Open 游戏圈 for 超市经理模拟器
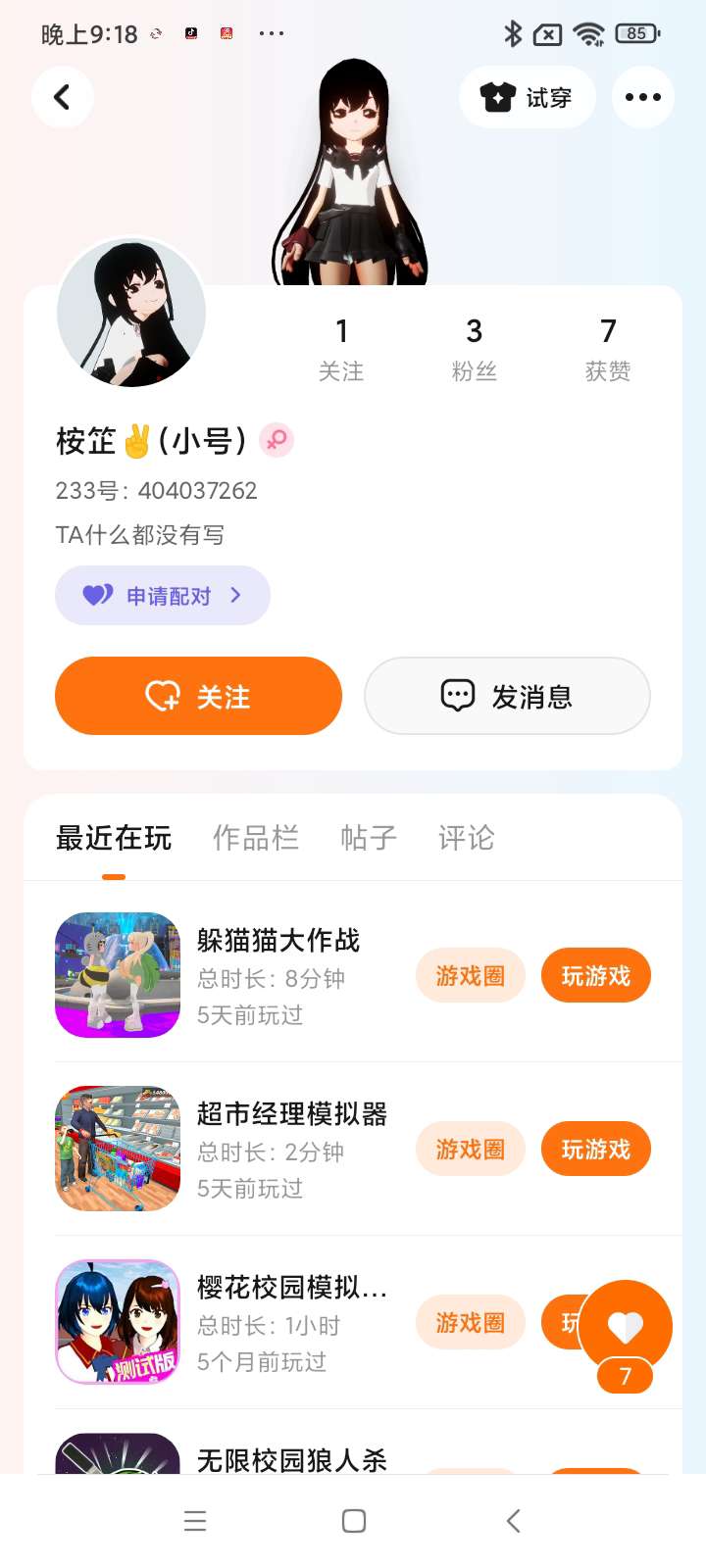 click(471, 1150)
